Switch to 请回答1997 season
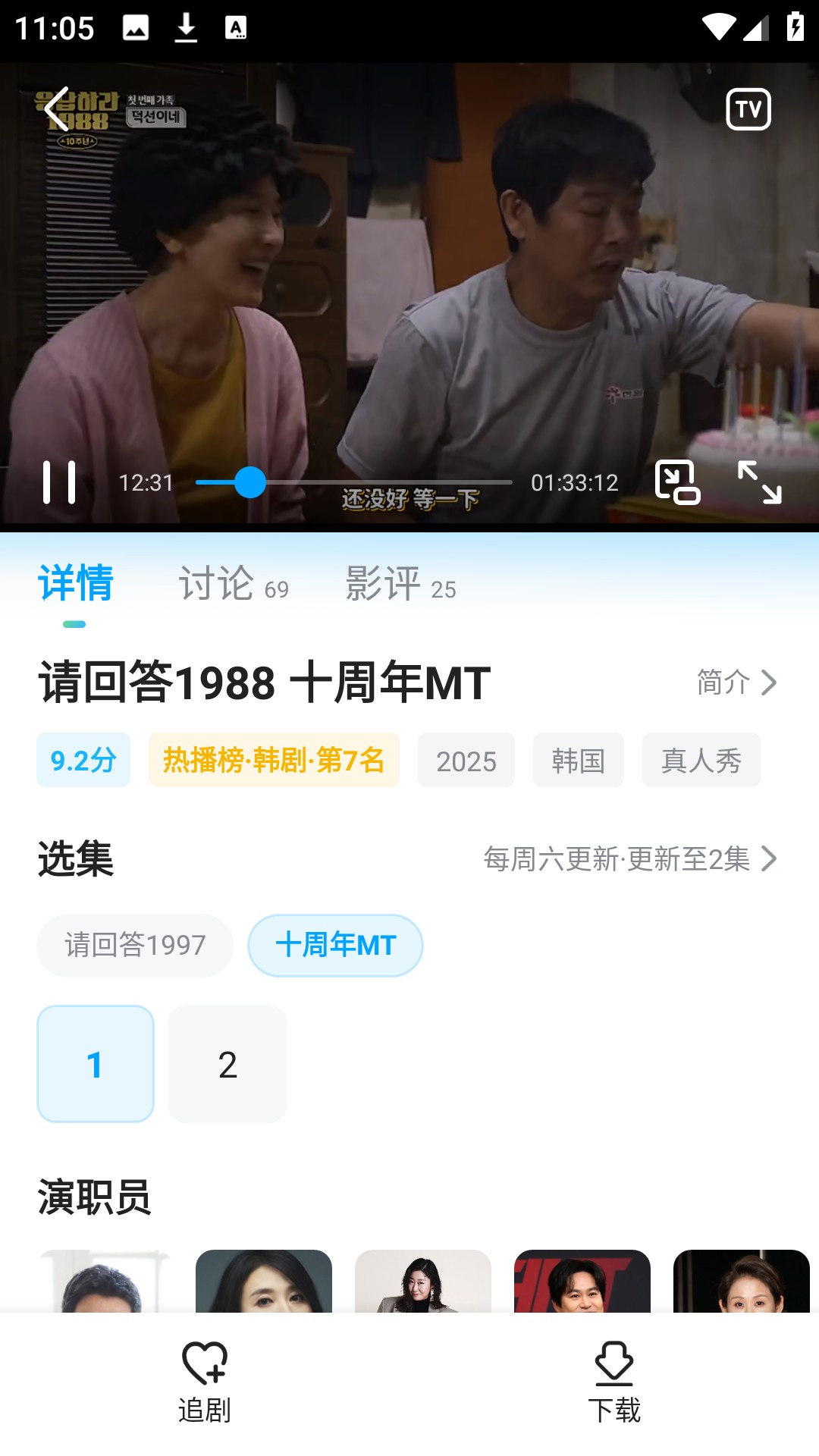The image size is (819, 1456). coord(134,945)
